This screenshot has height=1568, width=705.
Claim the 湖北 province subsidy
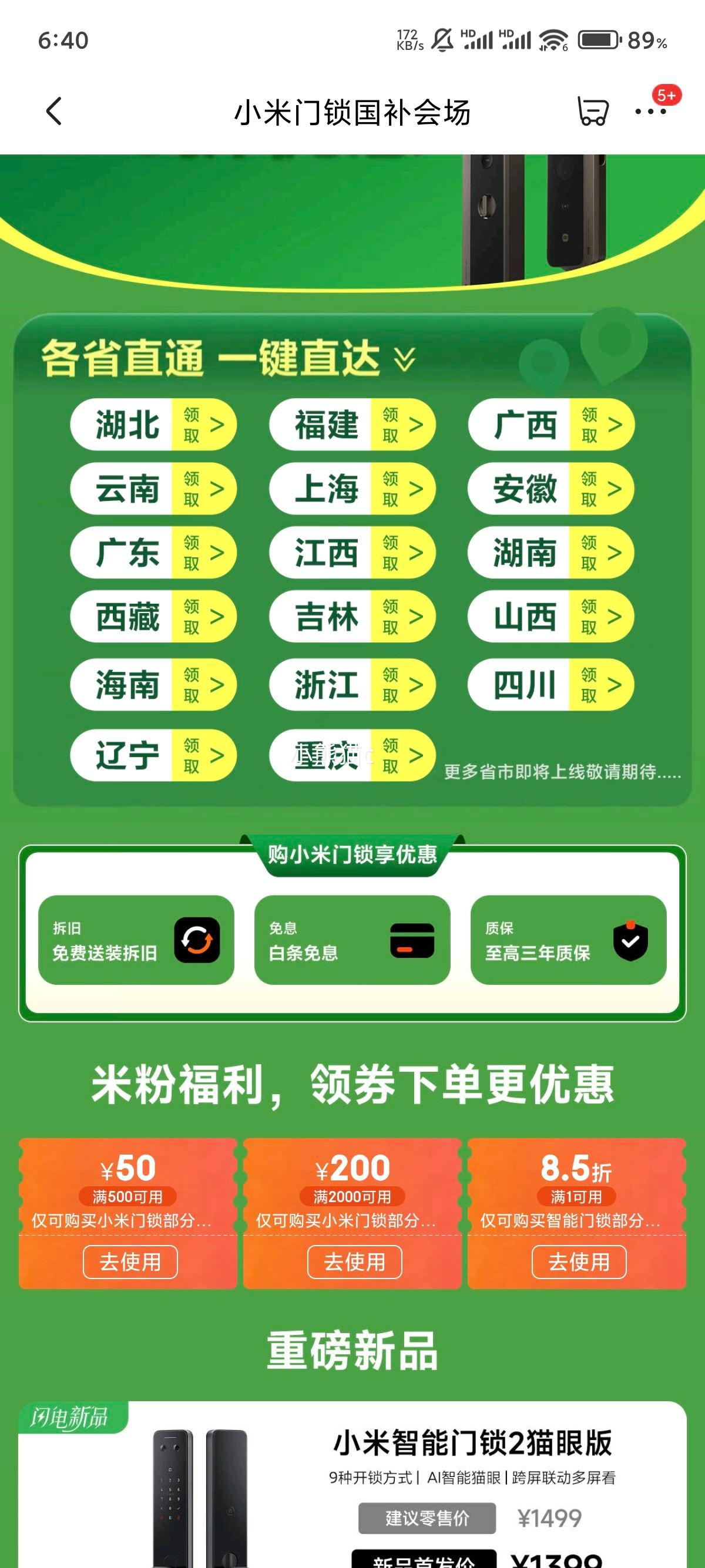point(153,425)
